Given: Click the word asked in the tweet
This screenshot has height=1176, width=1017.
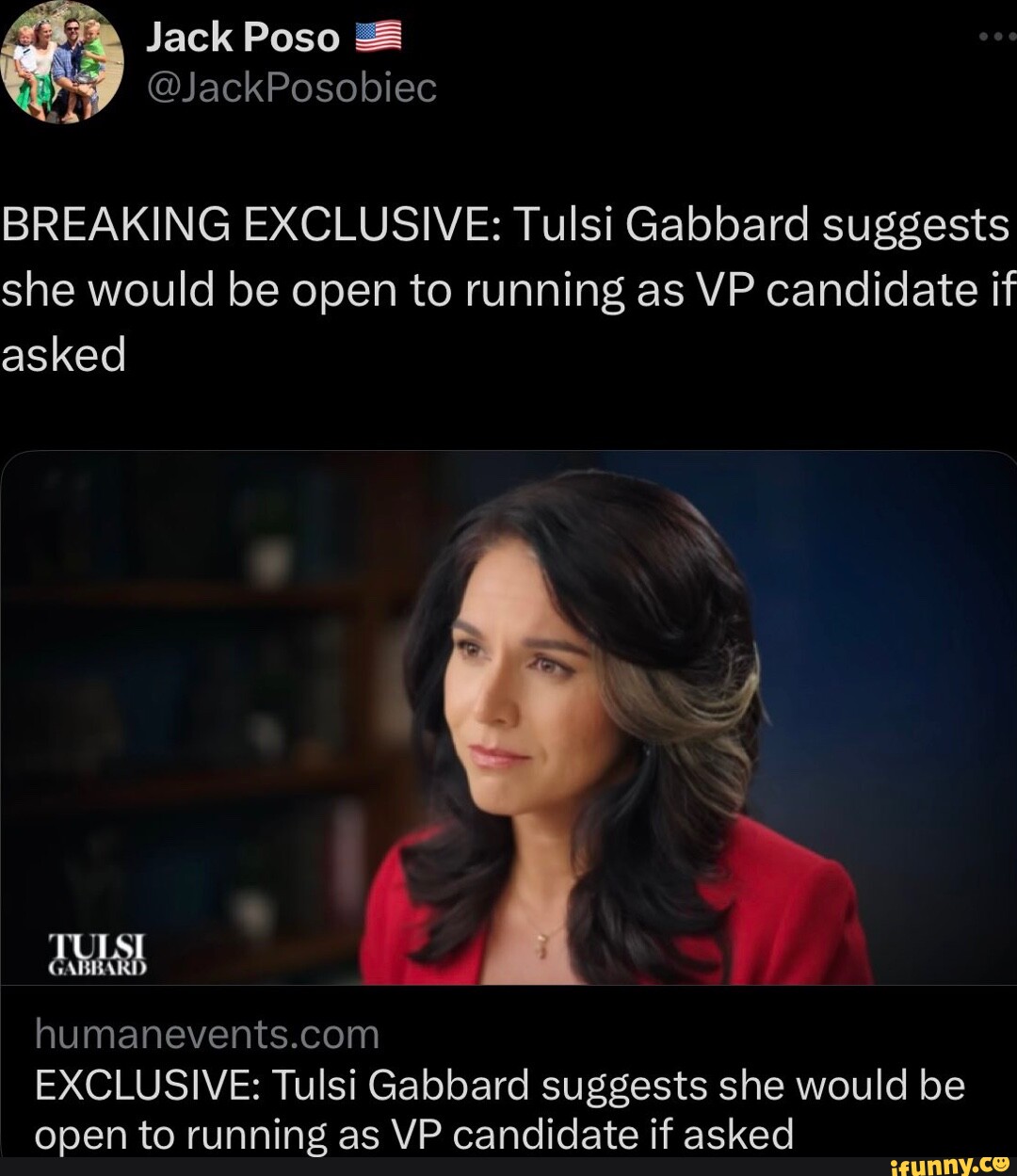Looking at the screenshot, I should (62, 354).
